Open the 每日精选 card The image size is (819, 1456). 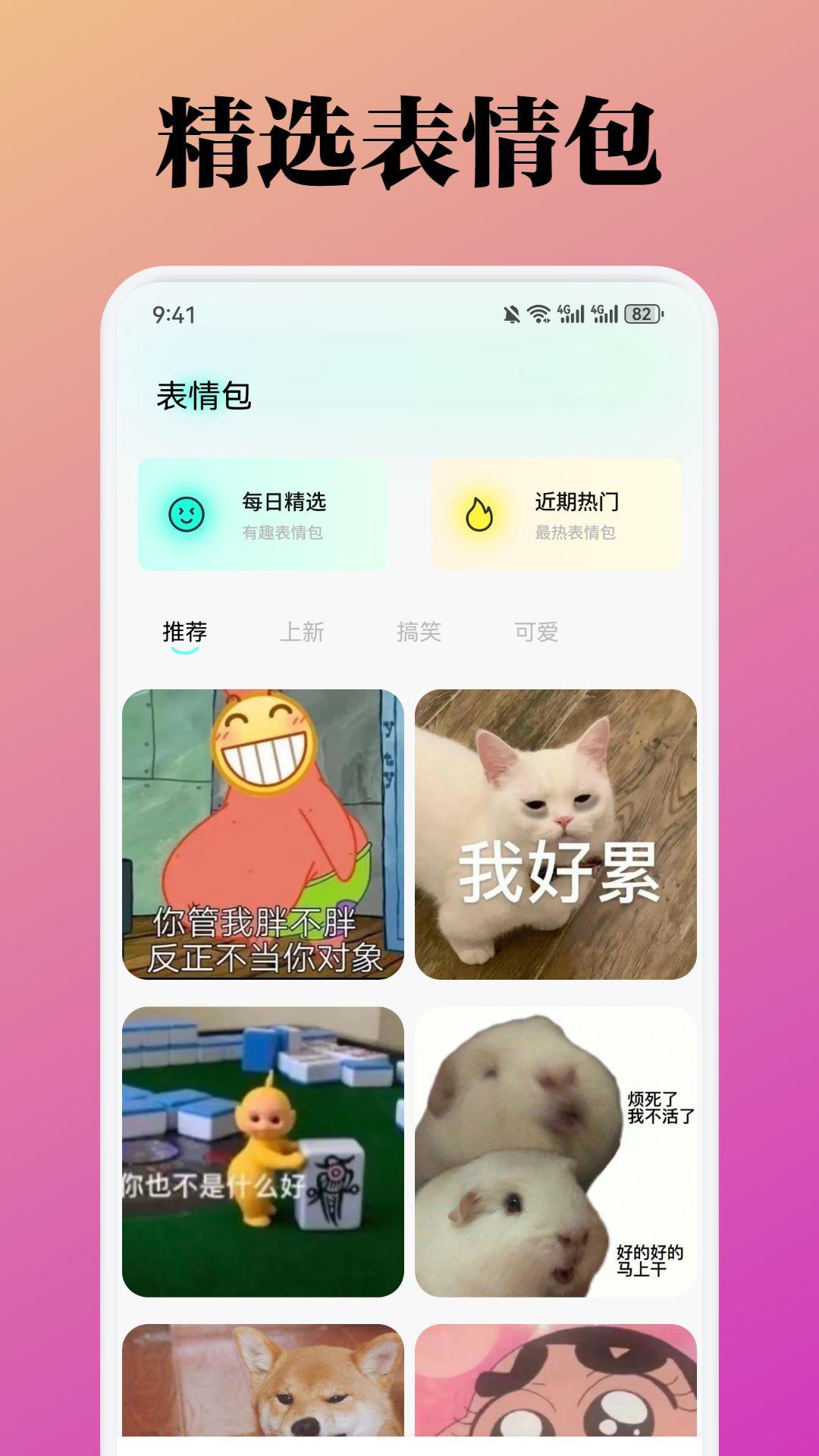tap(262, 514)
